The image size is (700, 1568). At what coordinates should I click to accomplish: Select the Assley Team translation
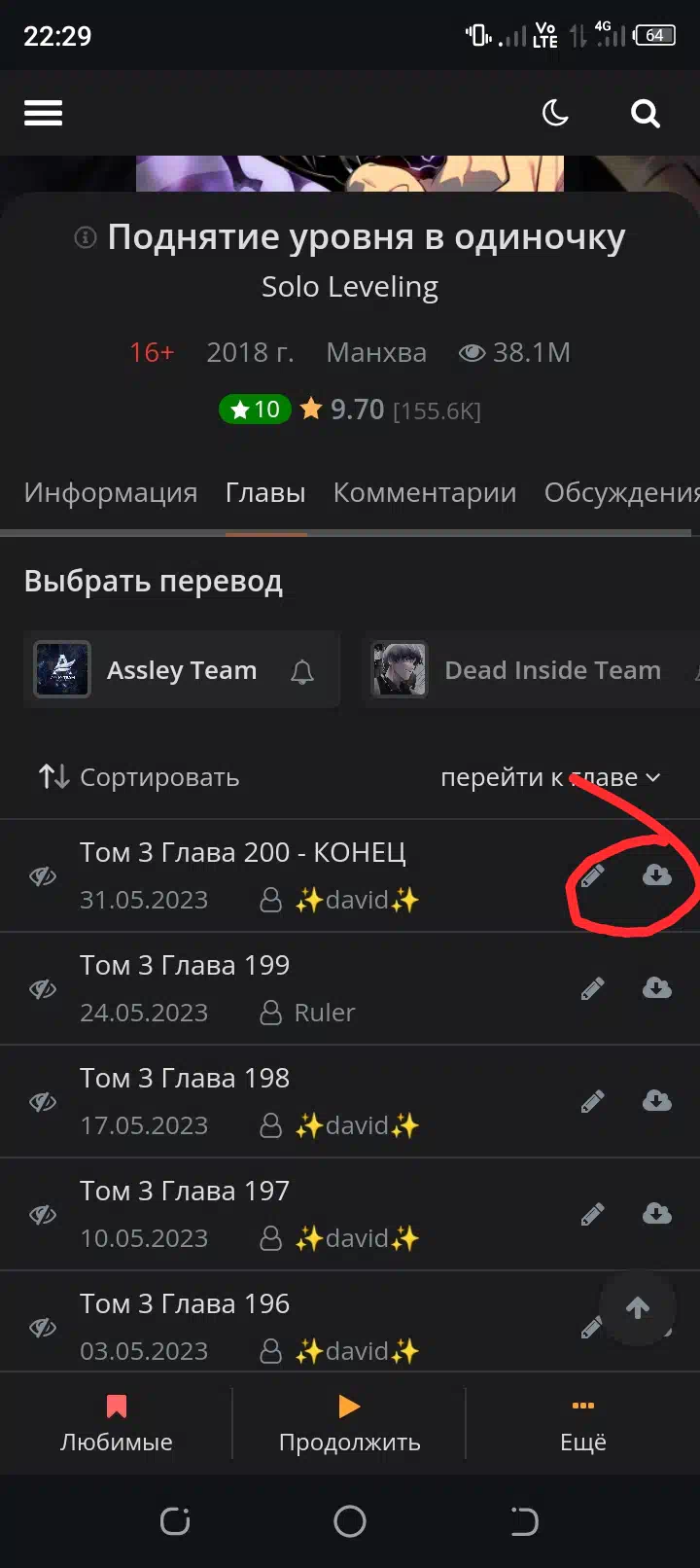[x=182, y=669]
